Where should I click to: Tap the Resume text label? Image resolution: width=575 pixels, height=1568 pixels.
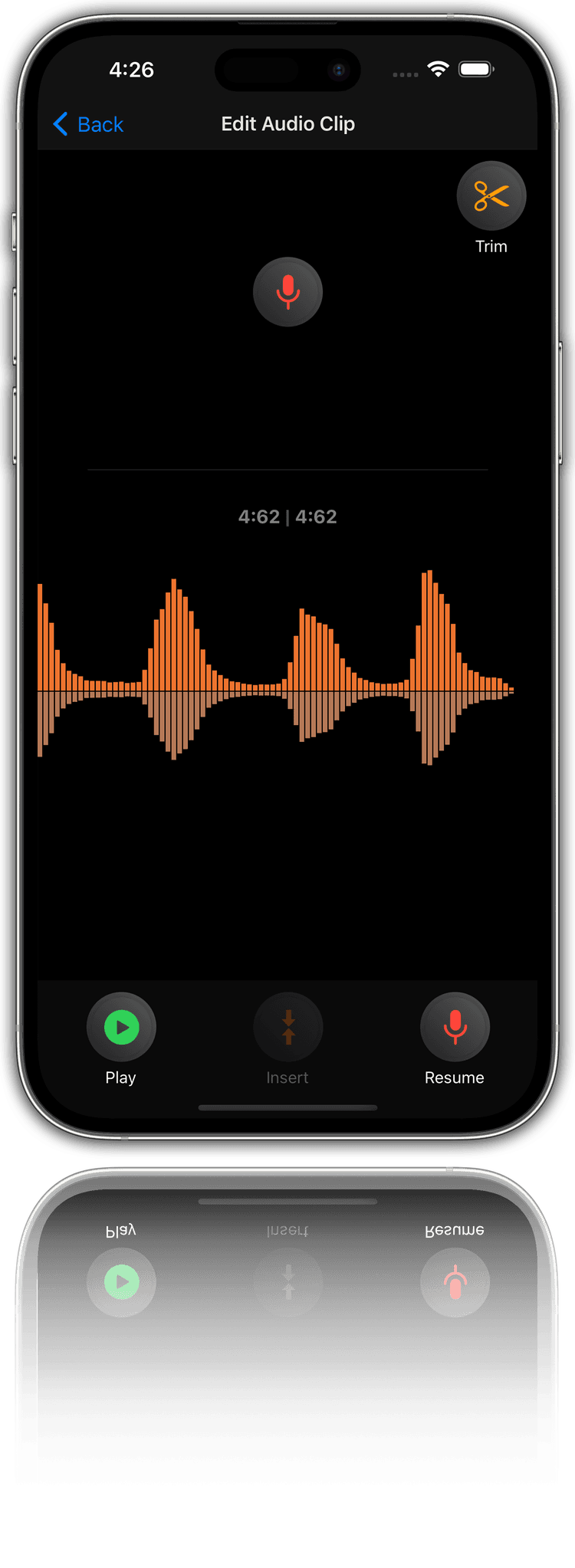(x=455, y=1077)
